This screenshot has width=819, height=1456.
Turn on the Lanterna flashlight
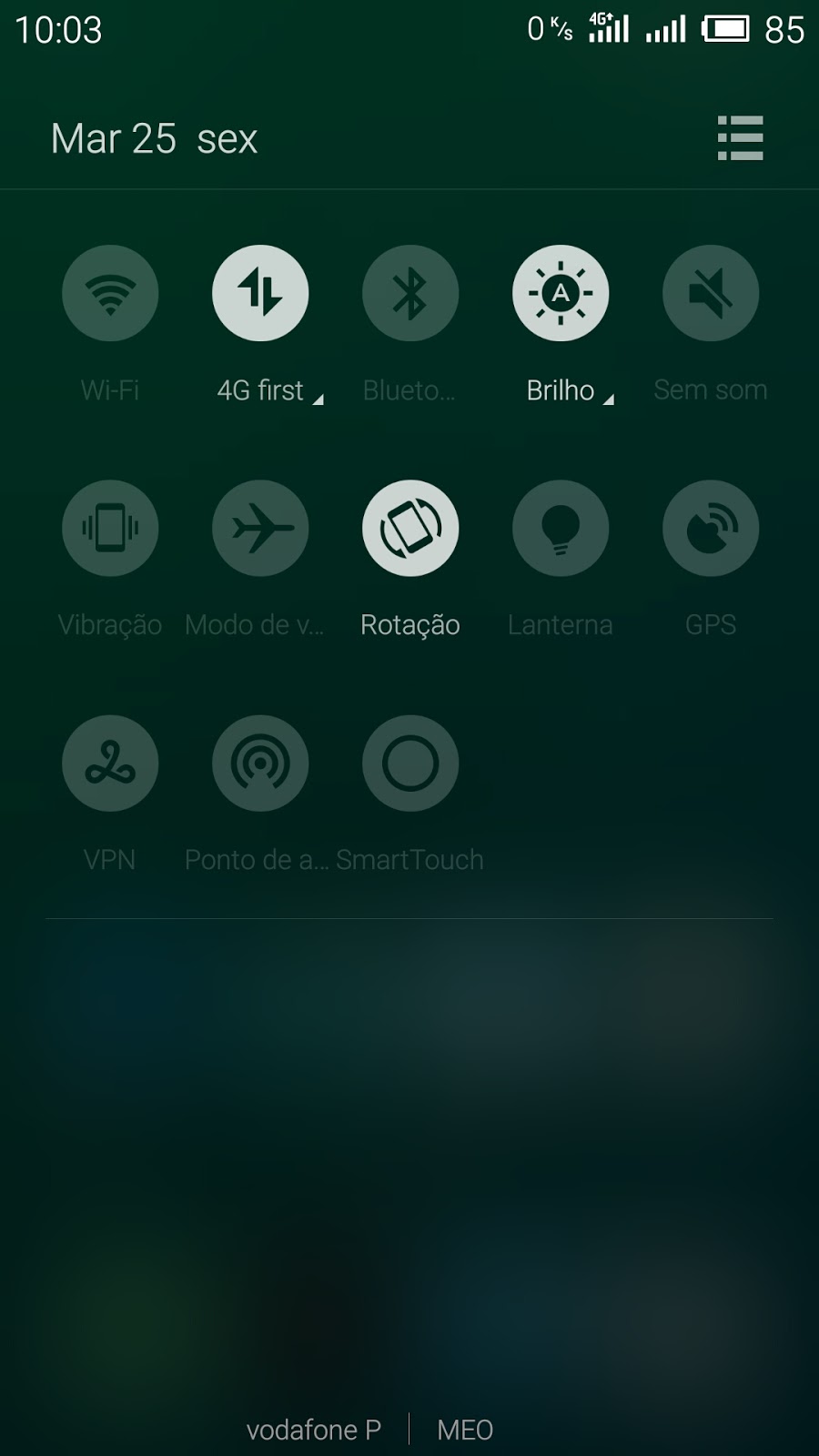pyautogui.click(x=561, y=528)
